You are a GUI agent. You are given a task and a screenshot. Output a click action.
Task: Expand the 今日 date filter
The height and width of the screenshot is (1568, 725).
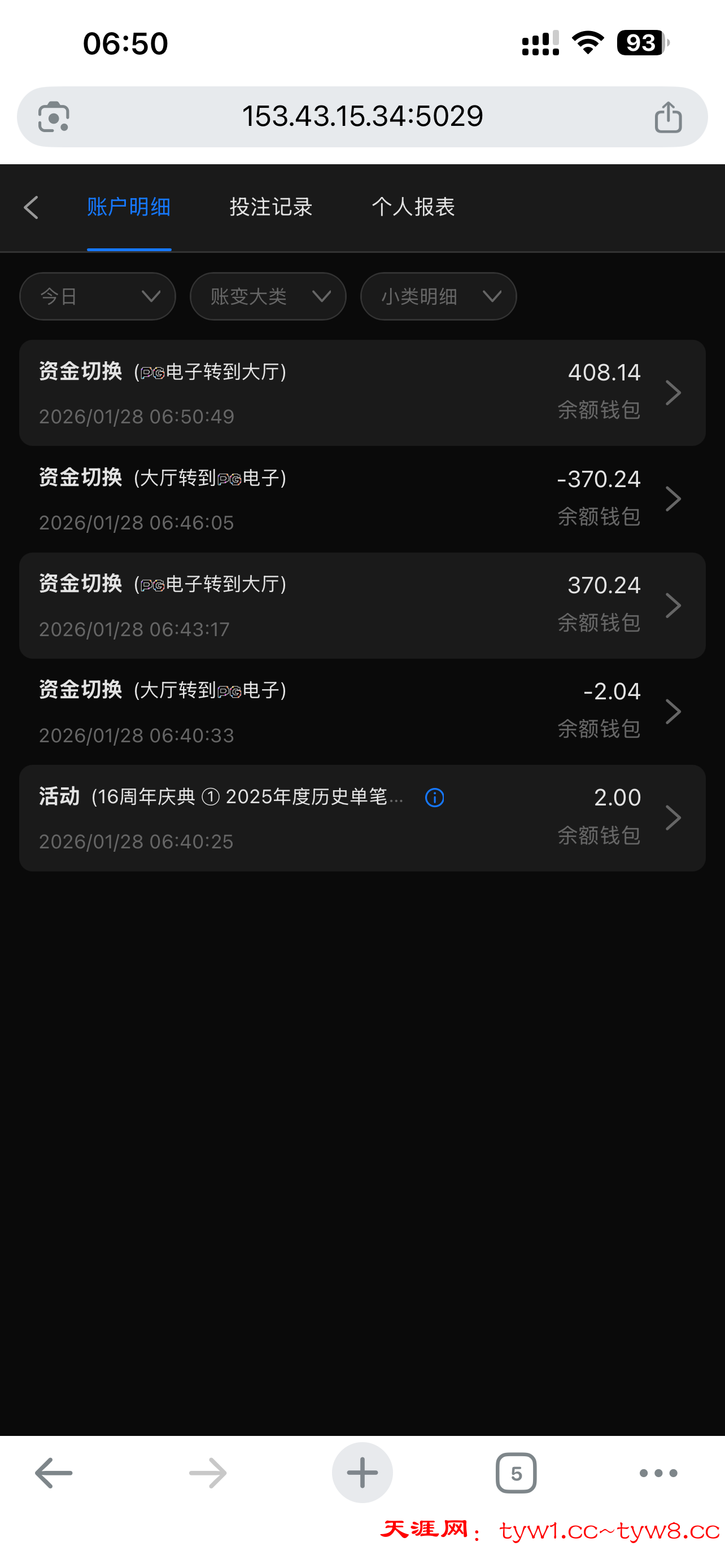click(x=97, y=296)
